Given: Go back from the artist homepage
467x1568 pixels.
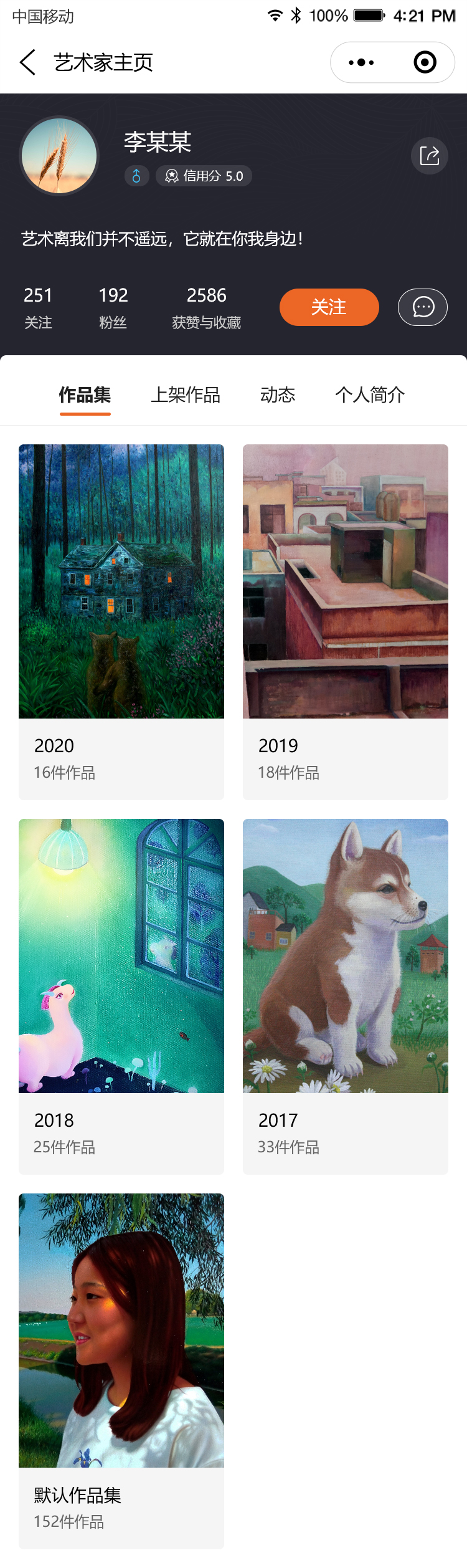Looking at the screenshot, I should (x=27, y=62).
